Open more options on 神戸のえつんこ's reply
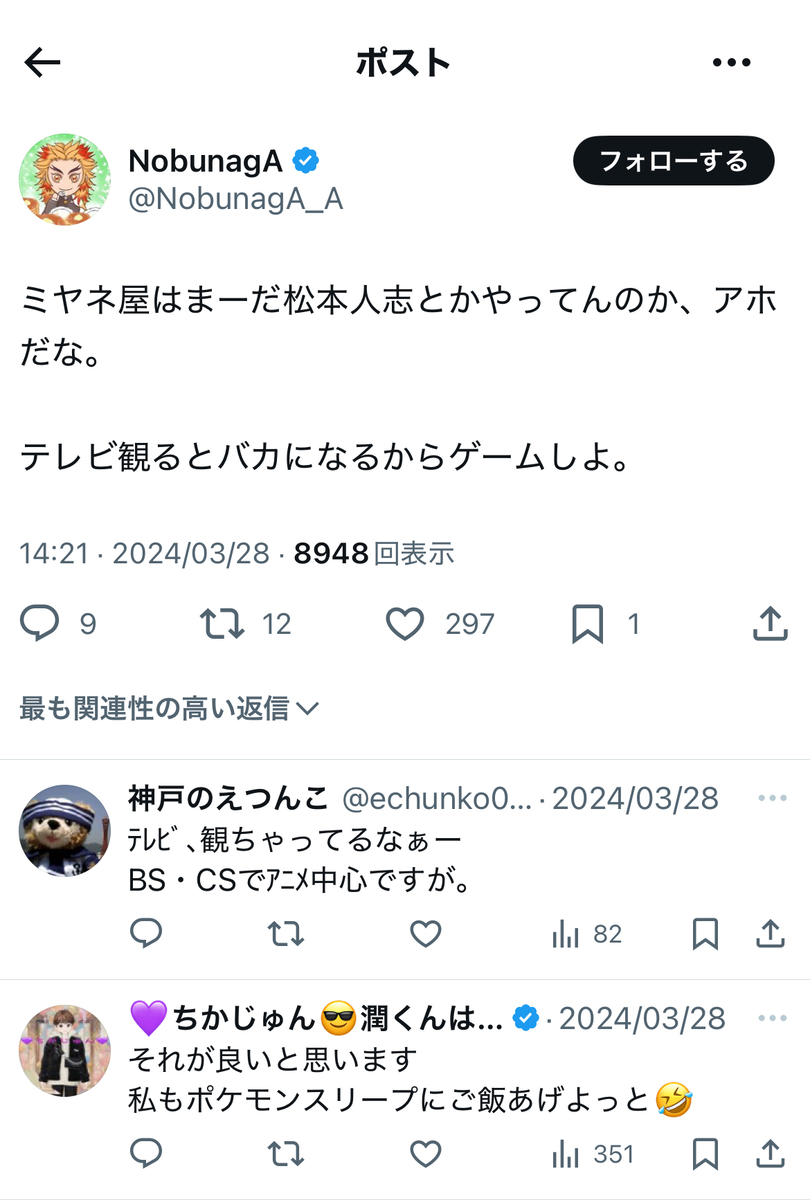 point(772,798)
